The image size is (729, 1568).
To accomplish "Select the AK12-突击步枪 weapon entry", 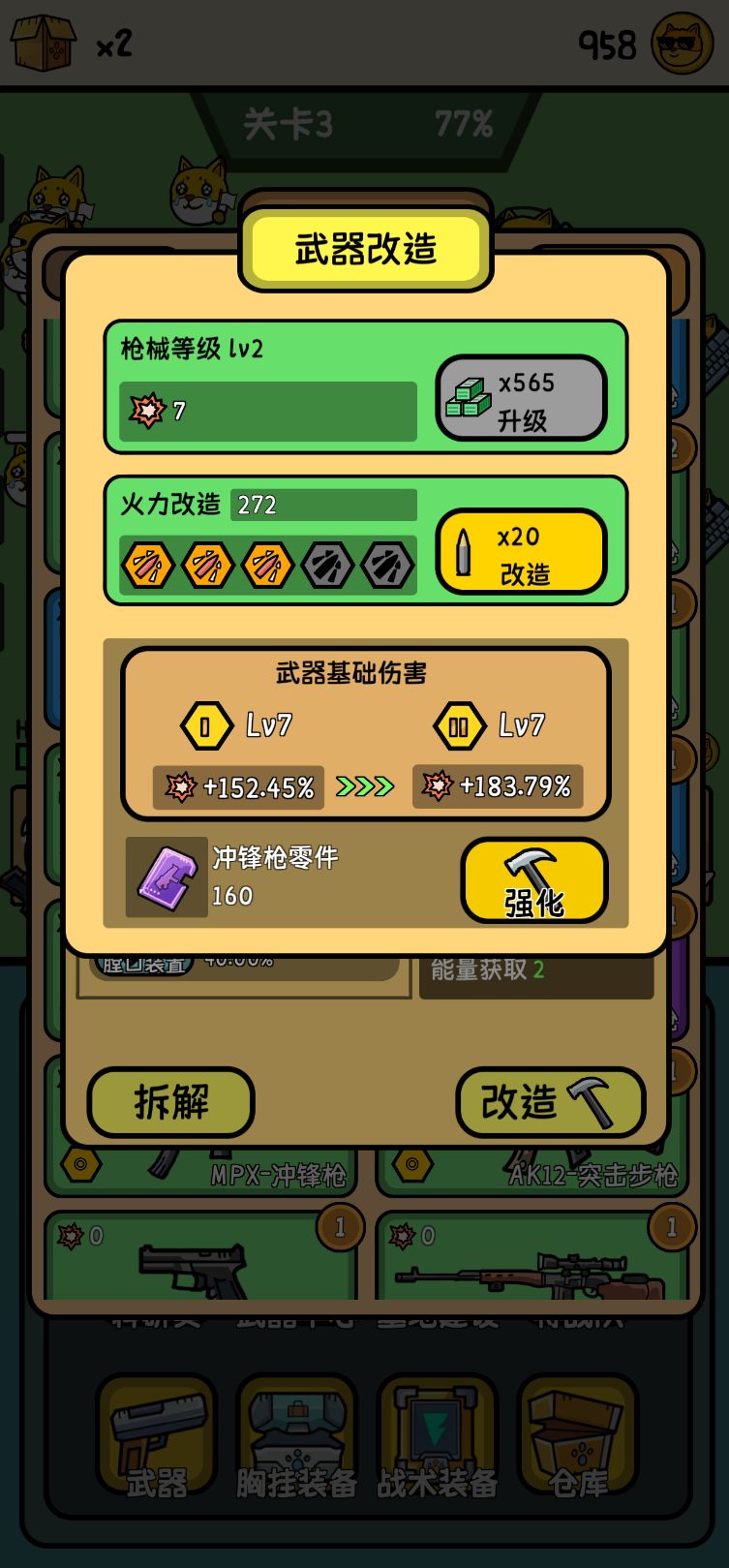I will click(x=594, y=1173).
